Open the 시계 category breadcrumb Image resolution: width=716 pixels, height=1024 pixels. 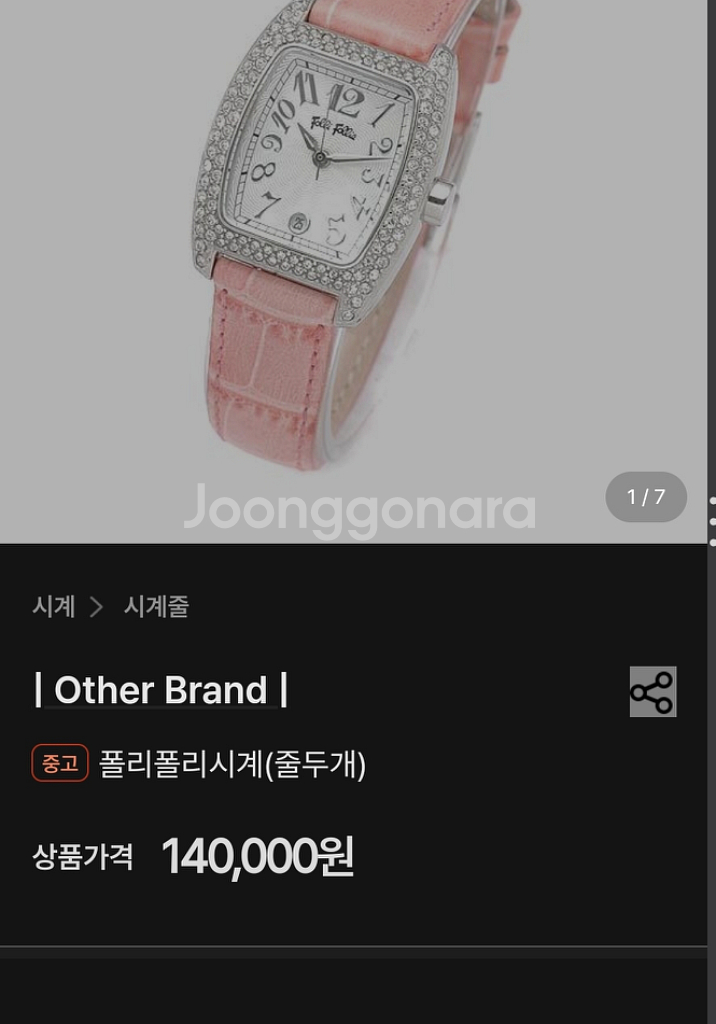[53, 606]
